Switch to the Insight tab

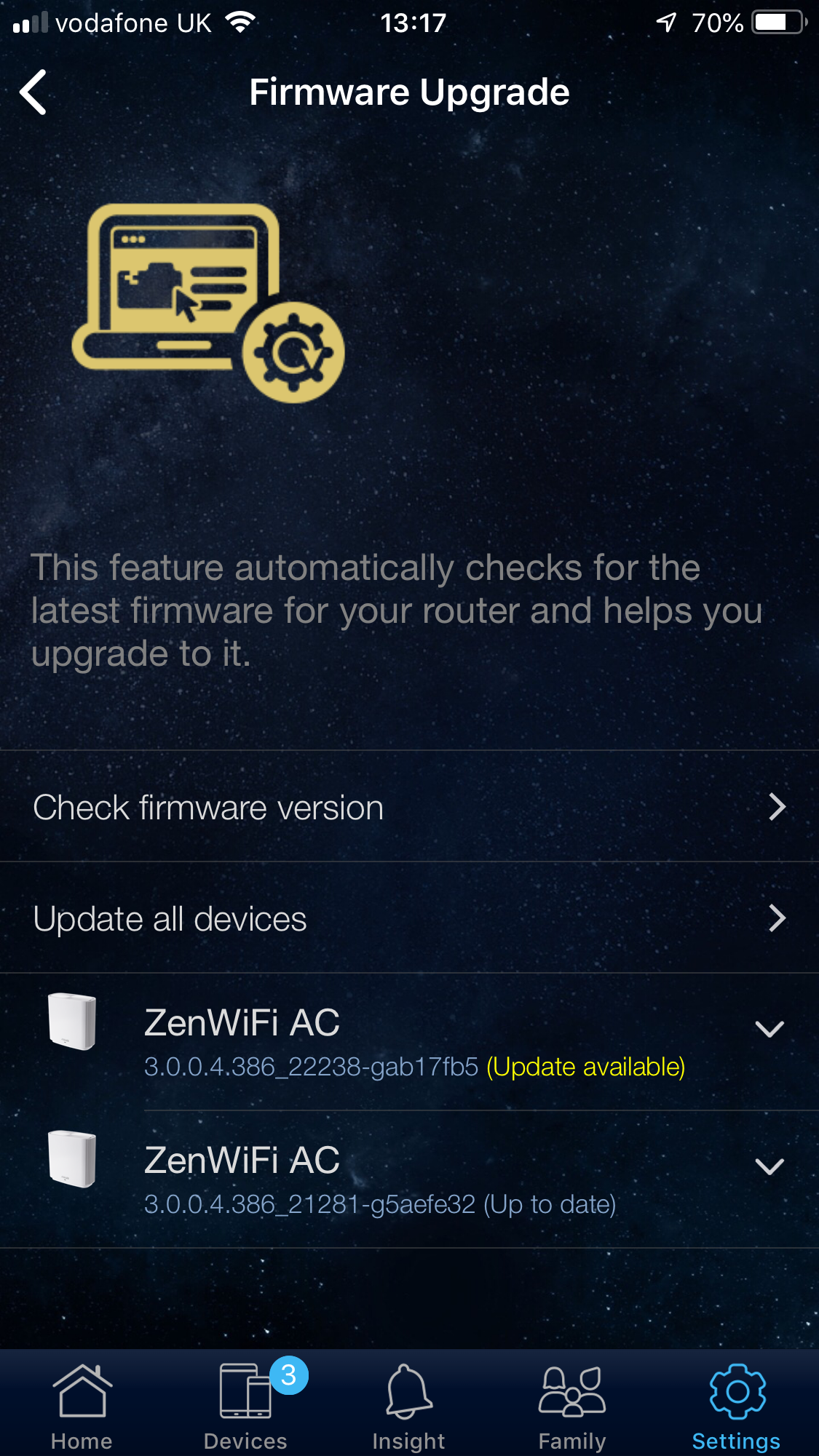click(x=408, y=1405)
